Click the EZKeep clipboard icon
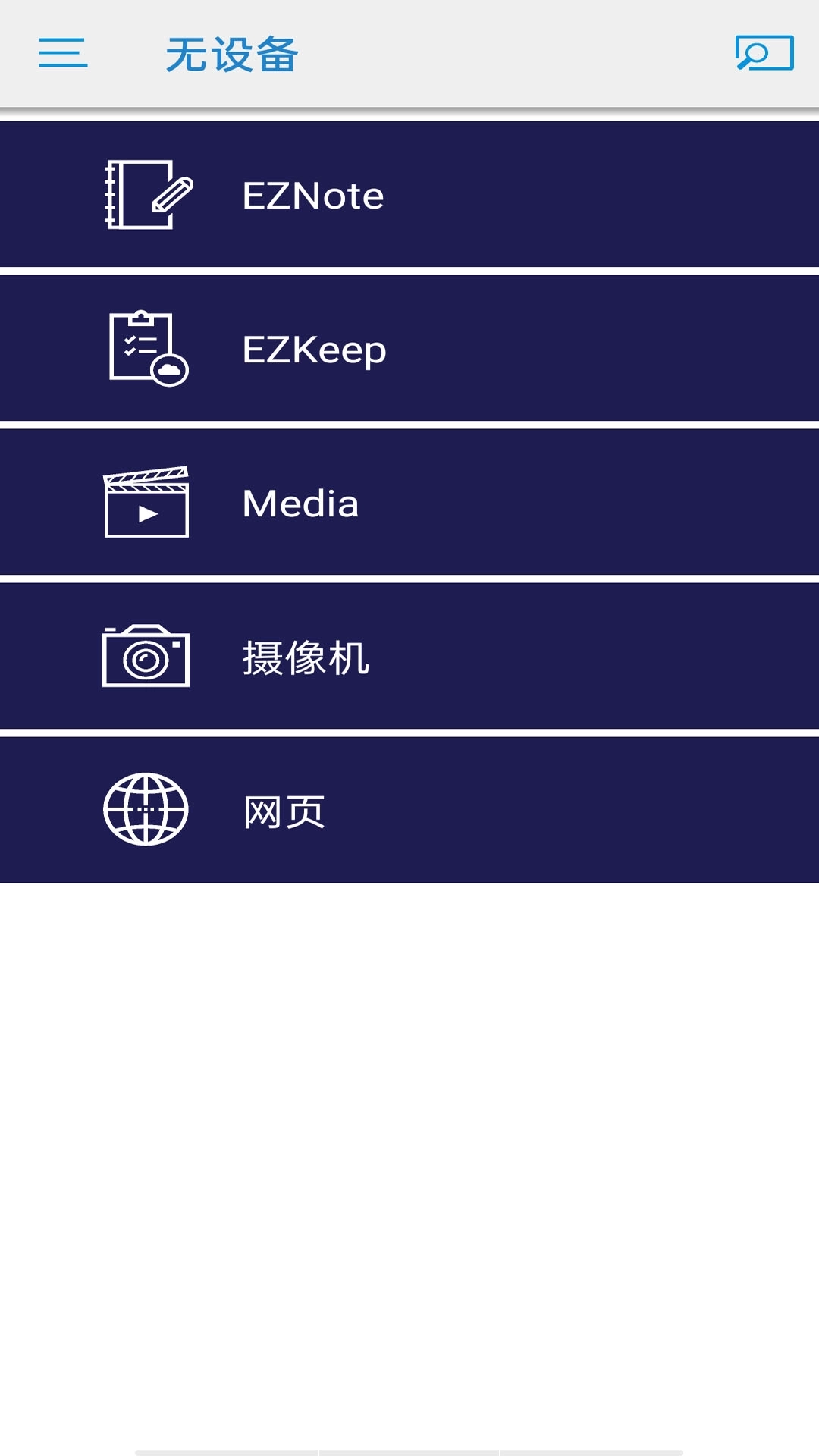 pyautogui.click(x=148, y=349)
